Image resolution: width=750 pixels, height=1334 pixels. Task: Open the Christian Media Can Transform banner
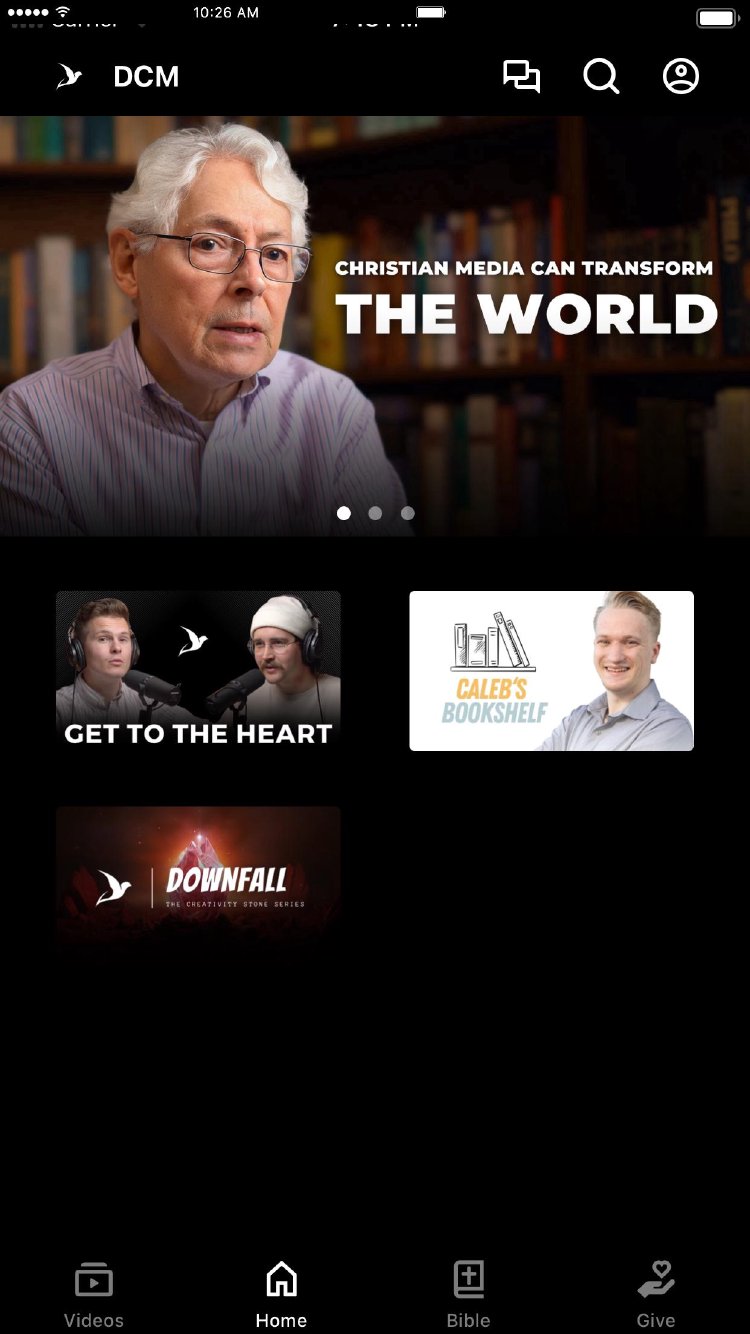375,325
